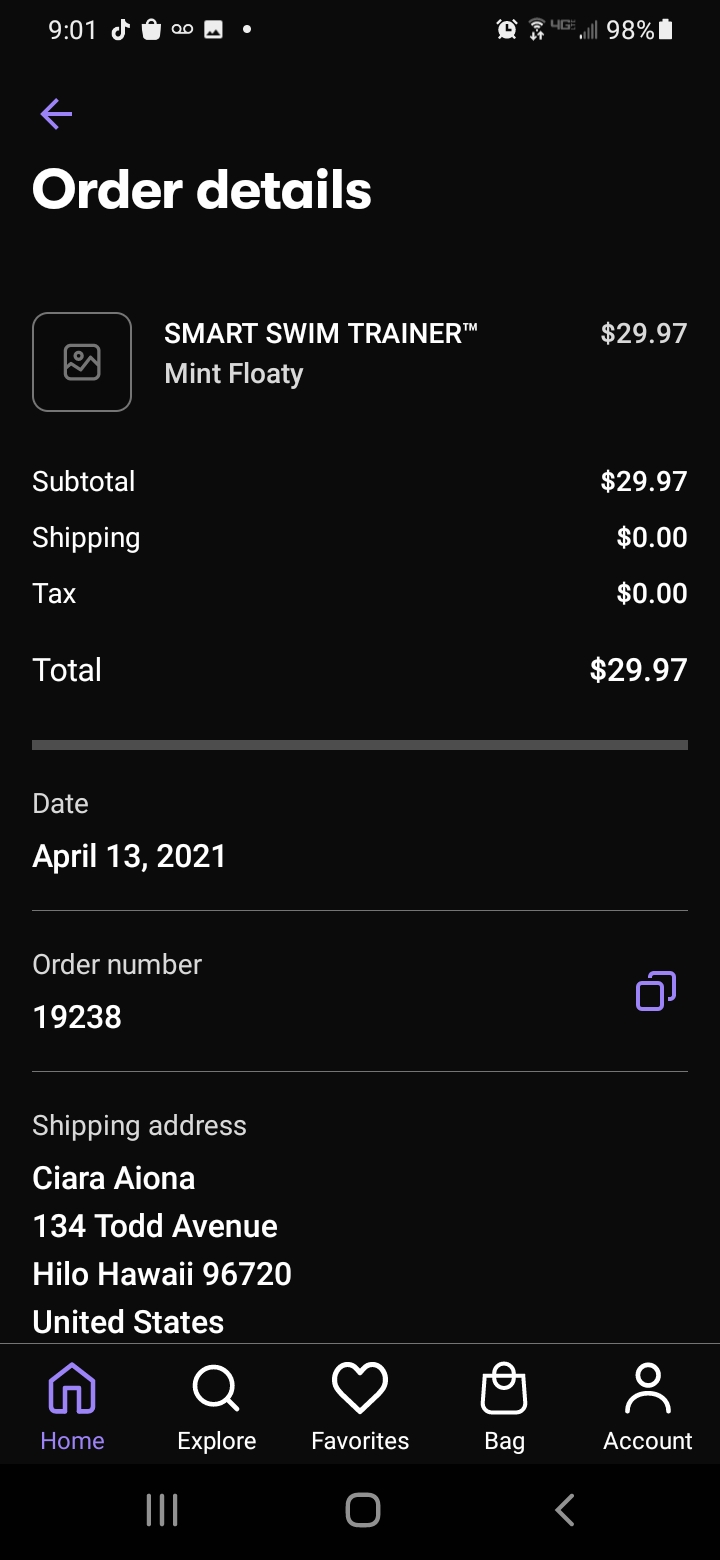
Task: Copy the order number 19238
Action: coord(656,991)
